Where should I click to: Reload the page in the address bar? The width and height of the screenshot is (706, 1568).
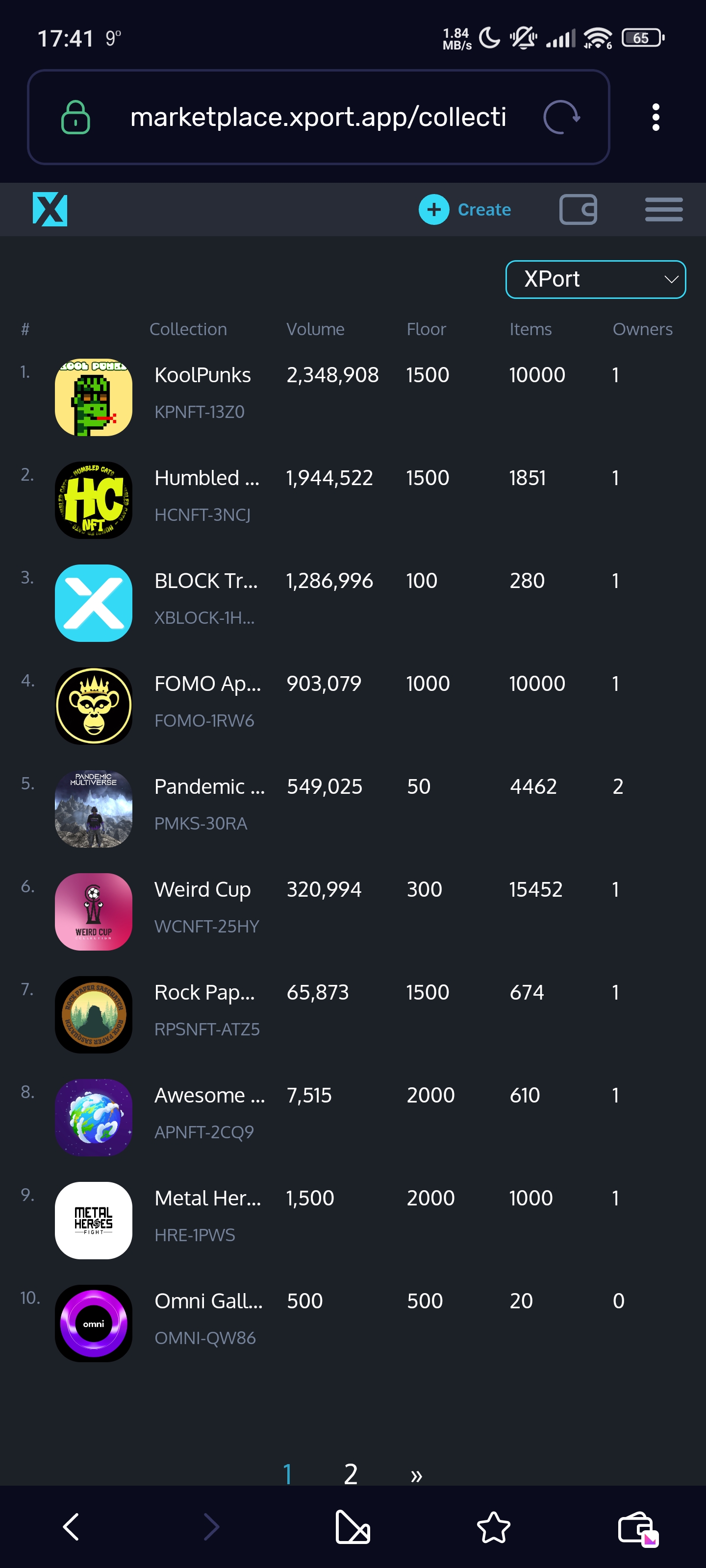point(562,117)
